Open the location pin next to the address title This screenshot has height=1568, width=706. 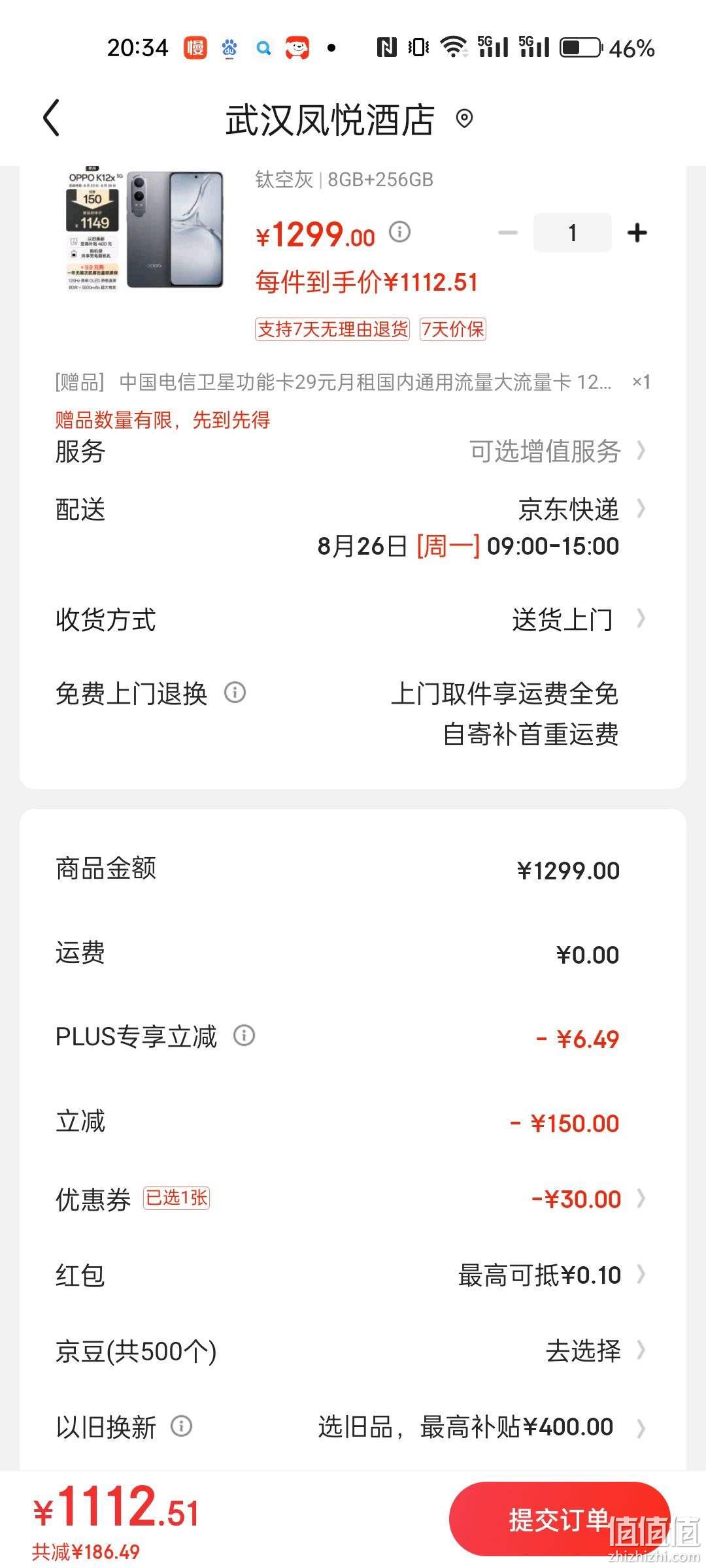(x=464, y=119)
